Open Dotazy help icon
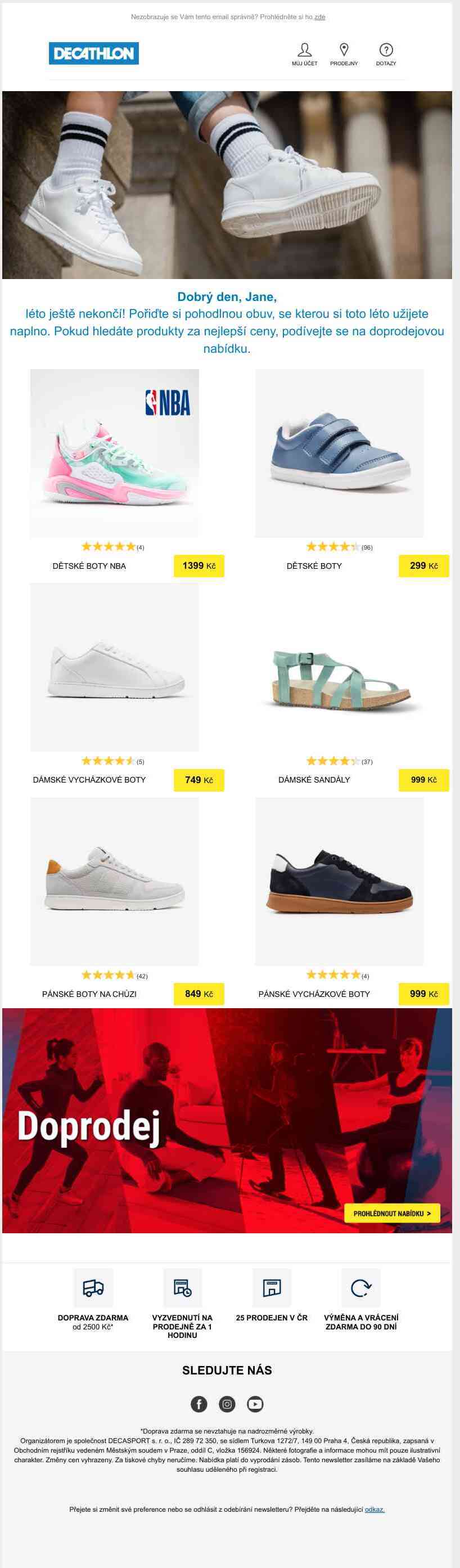 pos(386,53)
